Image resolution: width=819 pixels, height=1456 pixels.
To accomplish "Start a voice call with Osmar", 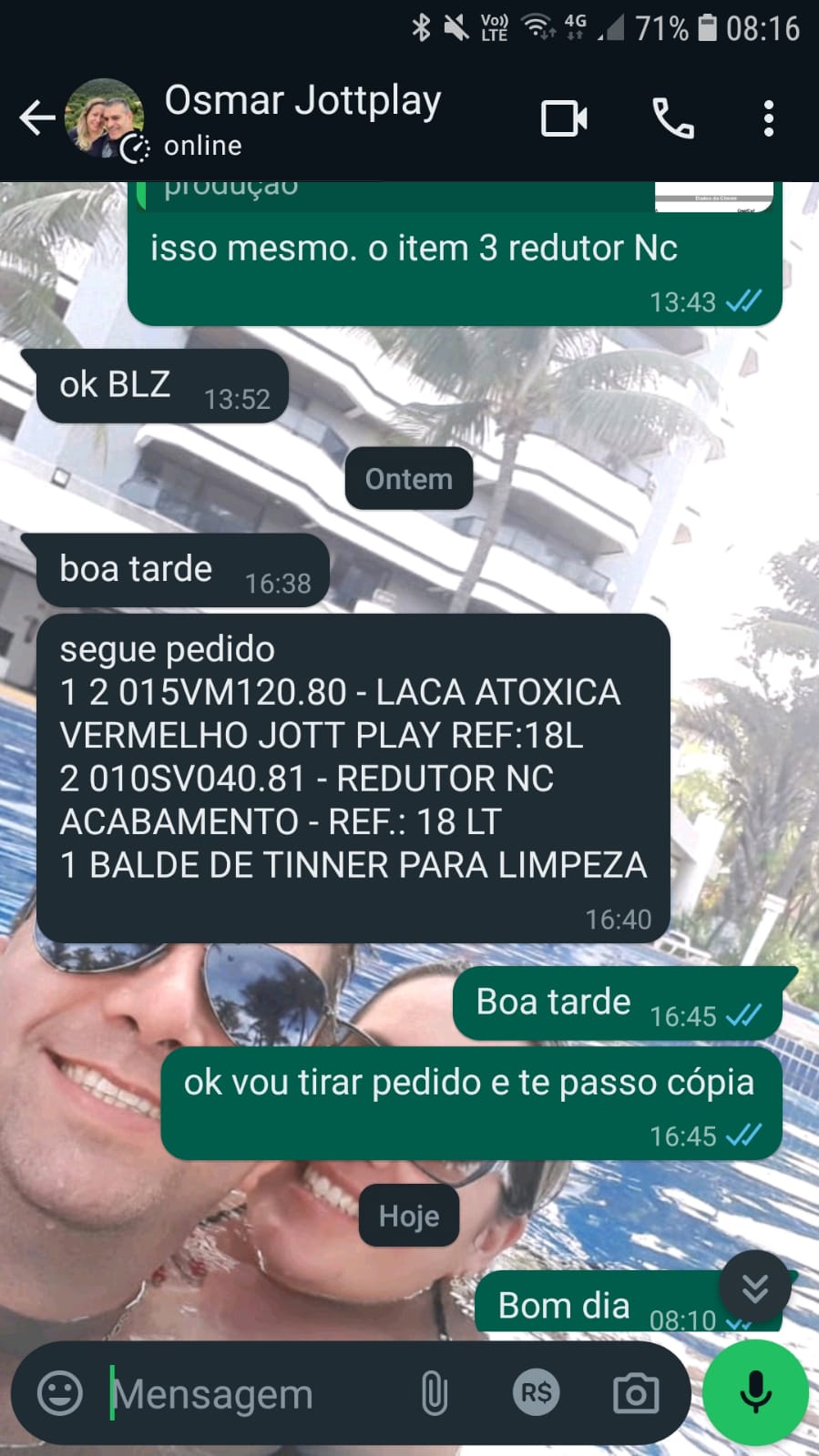I will point(672,118).
